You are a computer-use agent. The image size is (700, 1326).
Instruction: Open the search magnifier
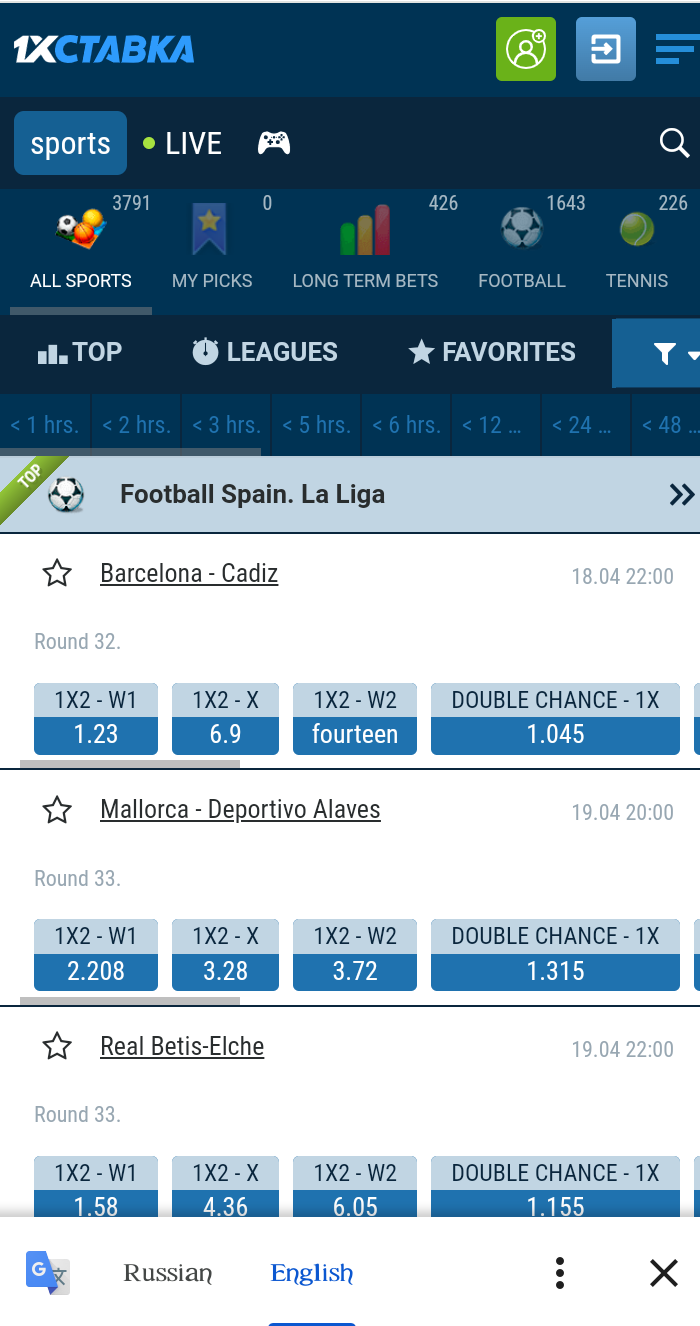[x=675, y=144]
